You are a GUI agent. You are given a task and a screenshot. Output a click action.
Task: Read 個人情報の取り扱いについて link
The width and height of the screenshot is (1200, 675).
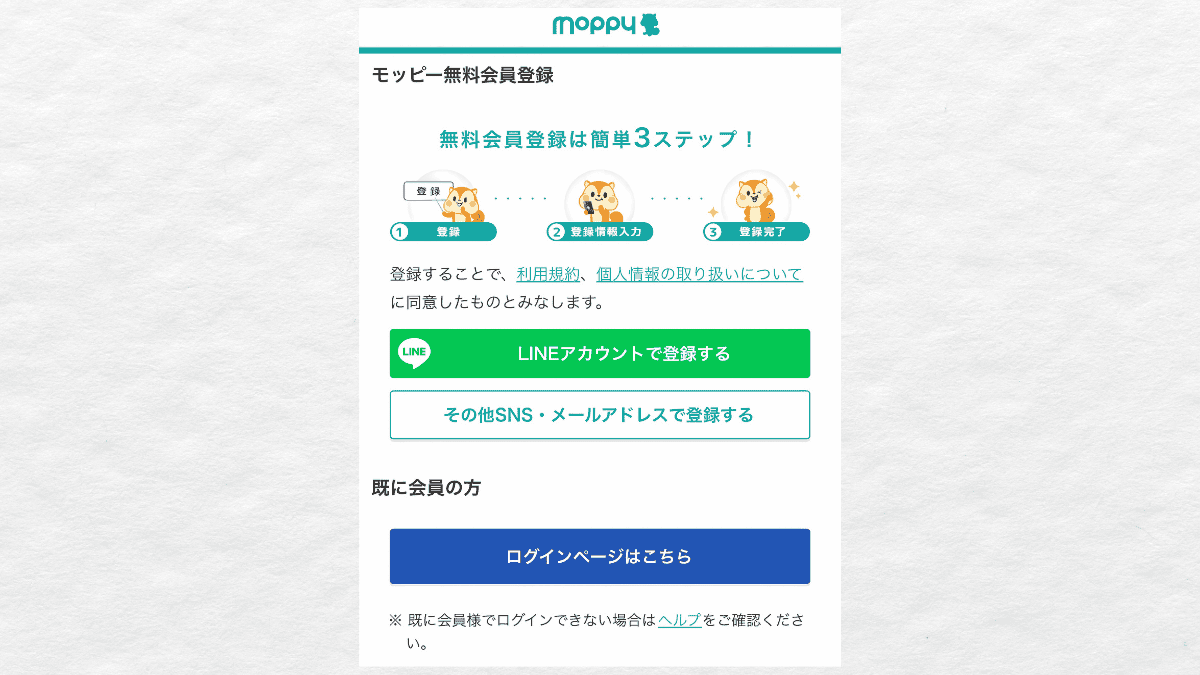click(699, 274)
